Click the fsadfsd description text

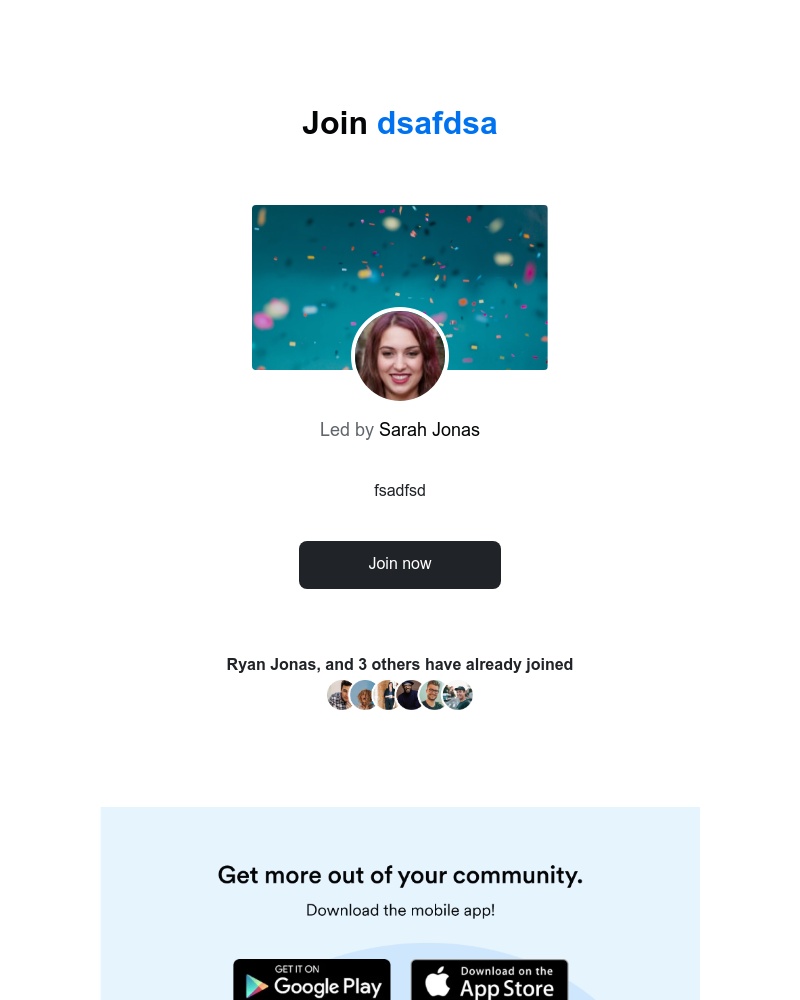tap(400, 491)
